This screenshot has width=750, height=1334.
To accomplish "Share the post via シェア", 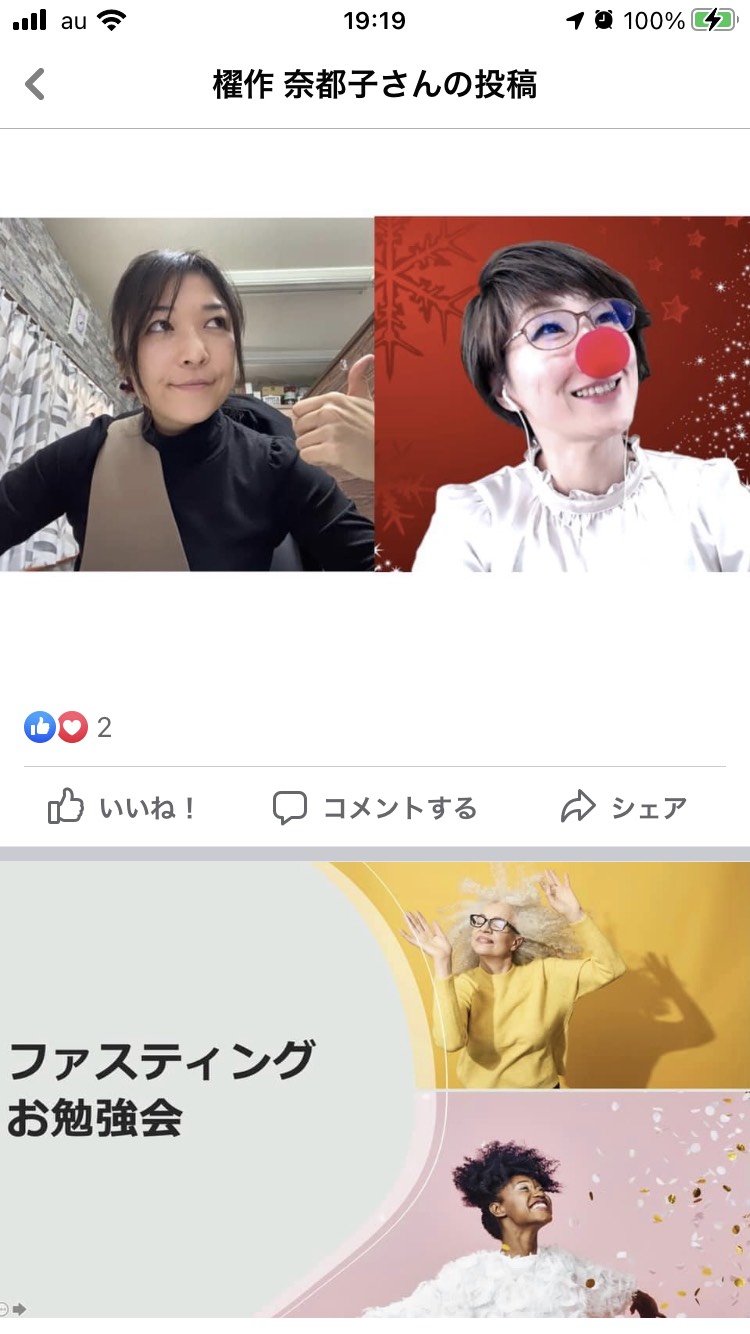I will coord(624,807).
